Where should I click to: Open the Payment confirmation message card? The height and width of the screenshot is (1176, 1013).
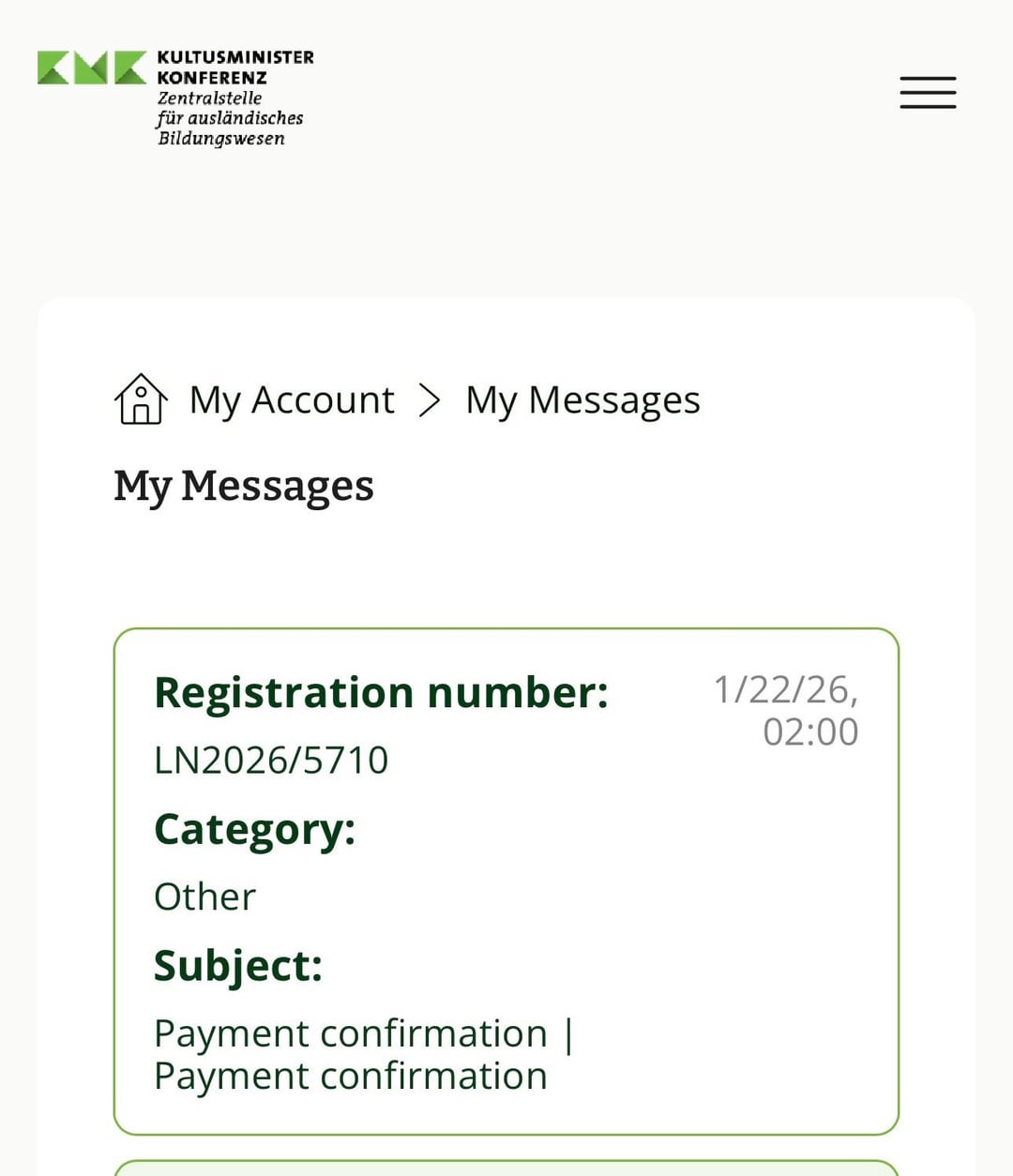[x=506, y=881]
